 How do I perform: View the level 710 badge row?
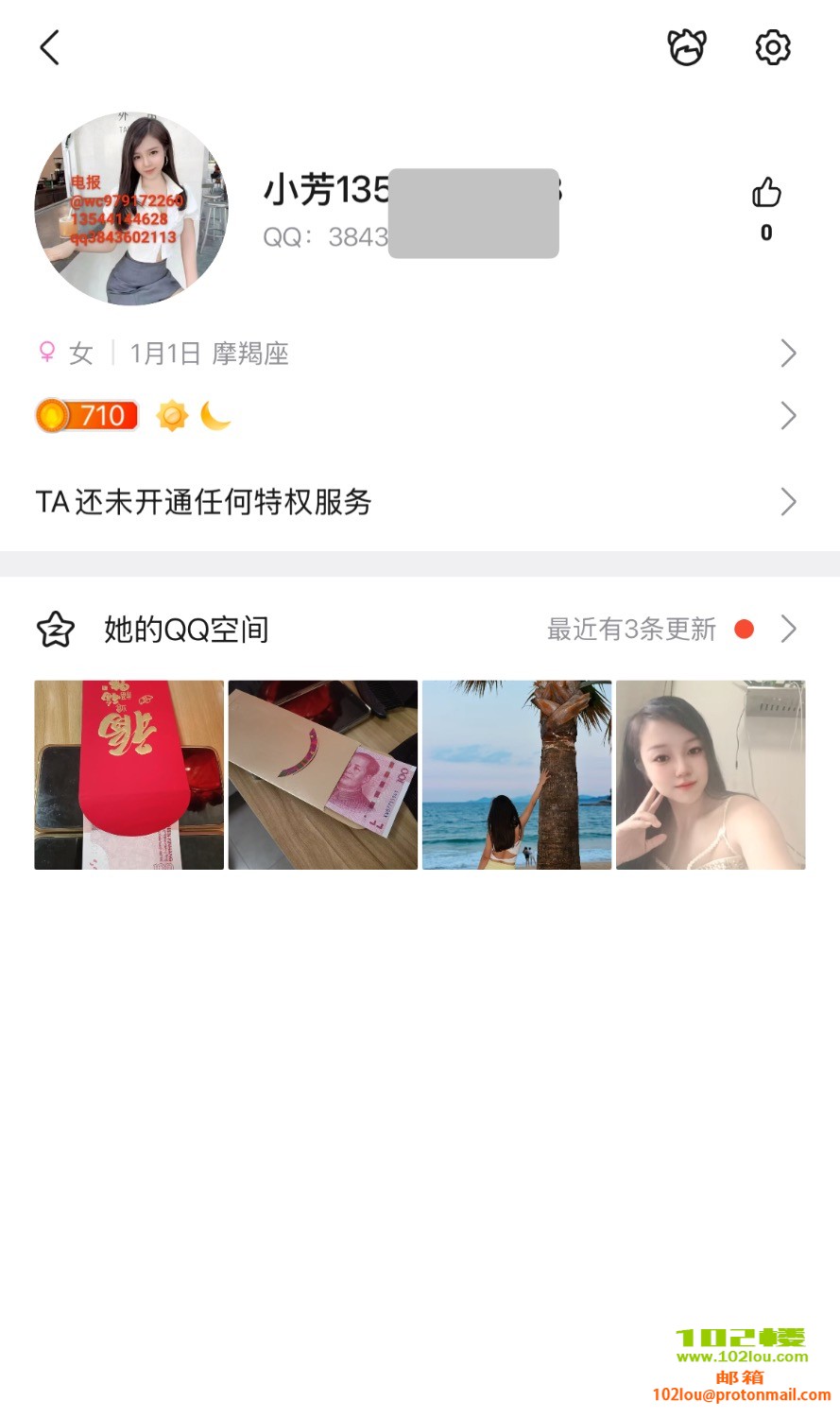pos(416,416)
